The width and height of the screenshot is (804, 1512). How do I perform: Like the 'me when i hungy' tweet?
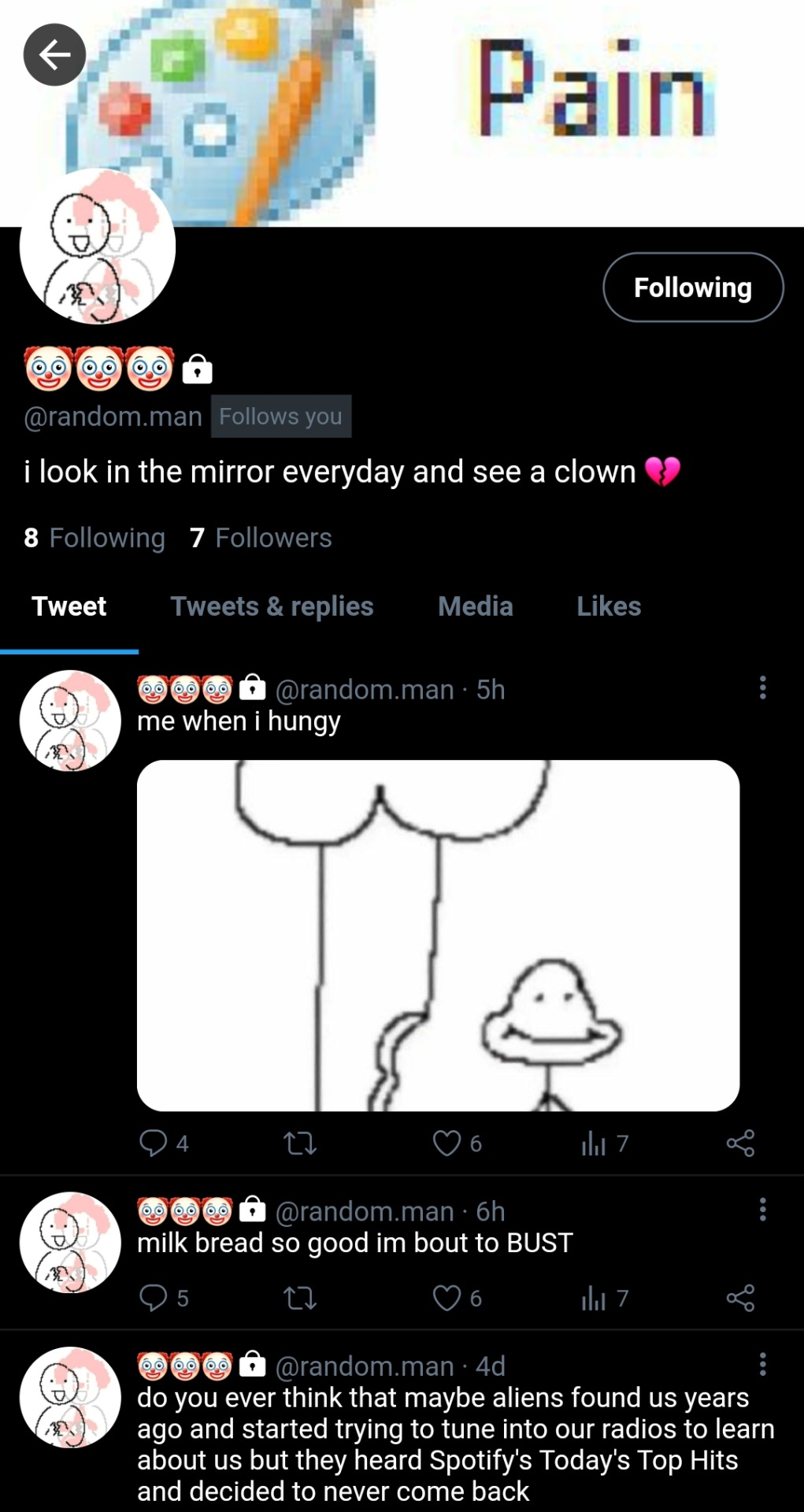(446, 1143)
